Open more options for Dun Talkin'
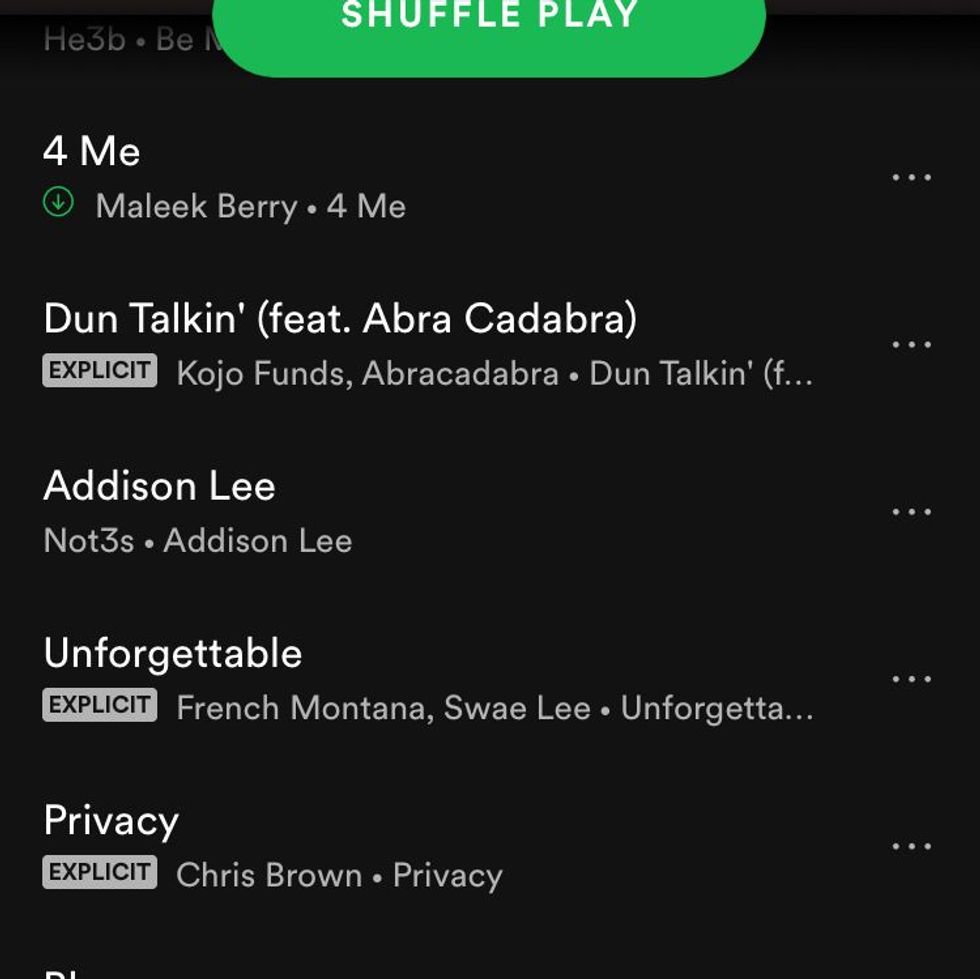 (911, 345)
